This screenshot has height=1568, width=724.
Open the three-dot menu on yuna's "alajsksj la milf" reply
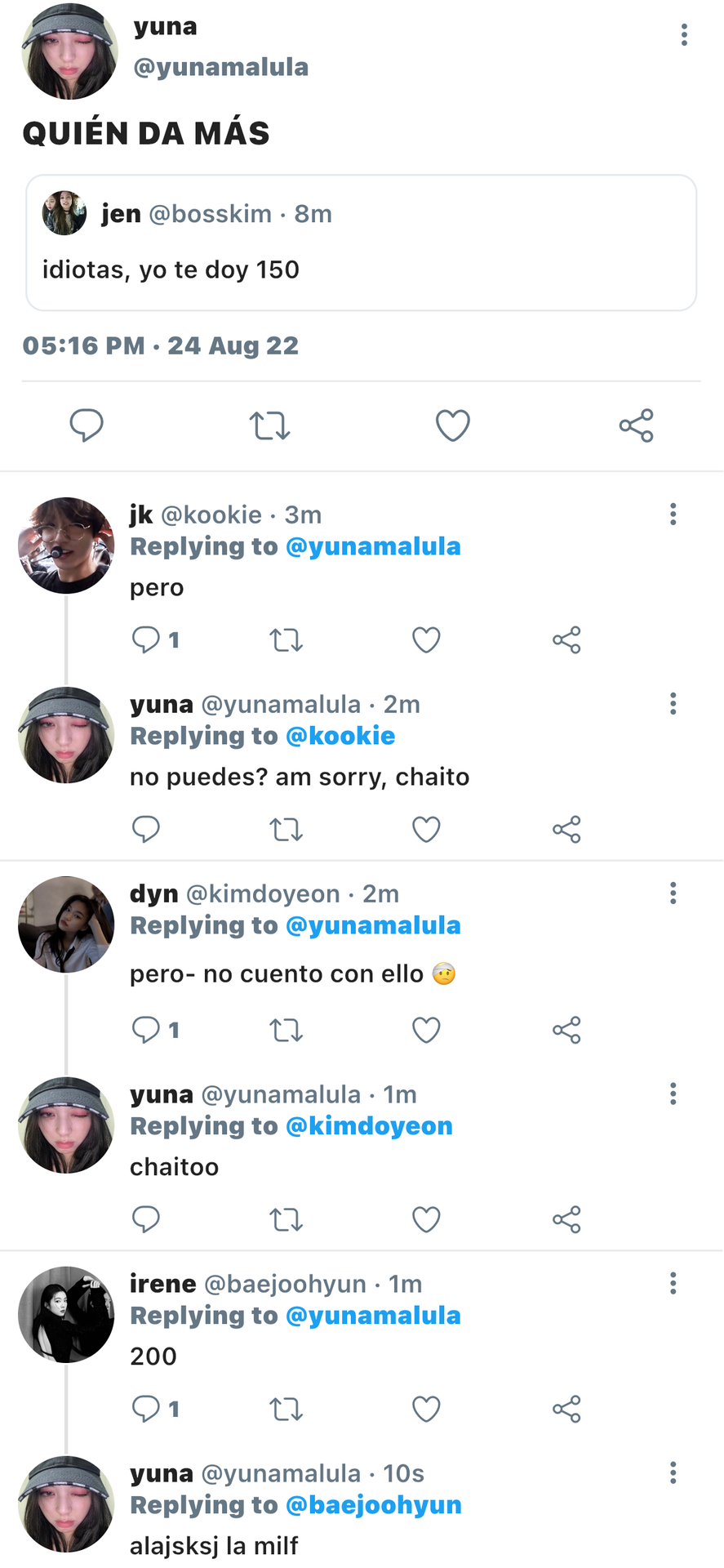tap(673, 1472)
